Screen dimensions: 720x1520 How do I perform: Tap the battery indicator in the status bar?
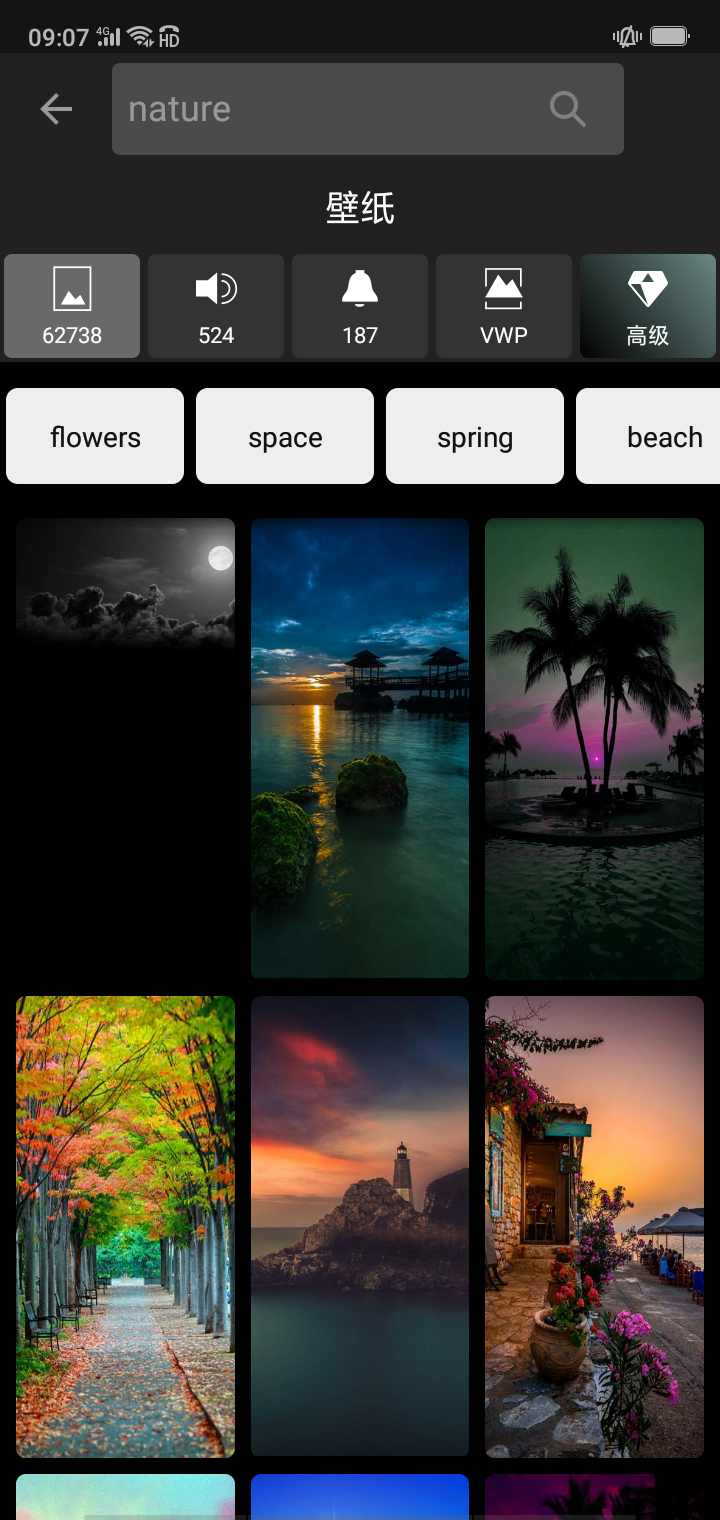point(668,35)
